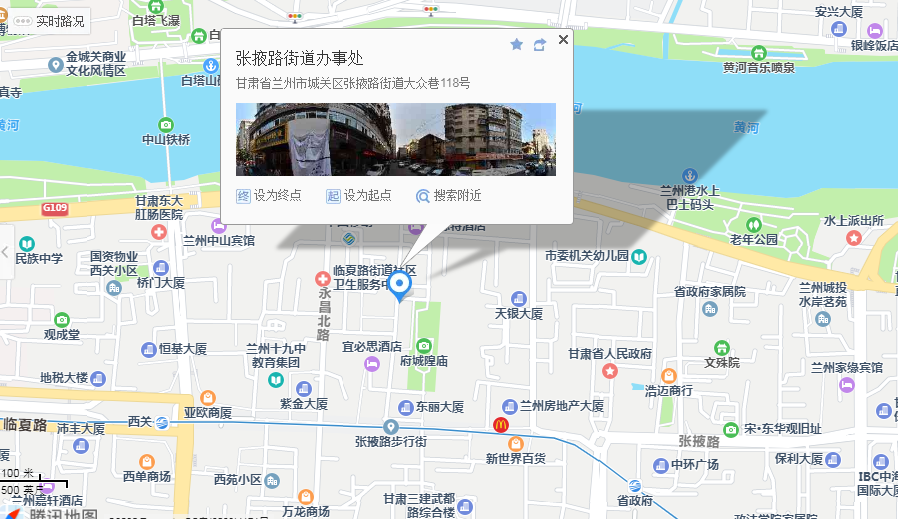Open the street view photo strip
This screenshot has height=519, width=898.
(395, 139)
